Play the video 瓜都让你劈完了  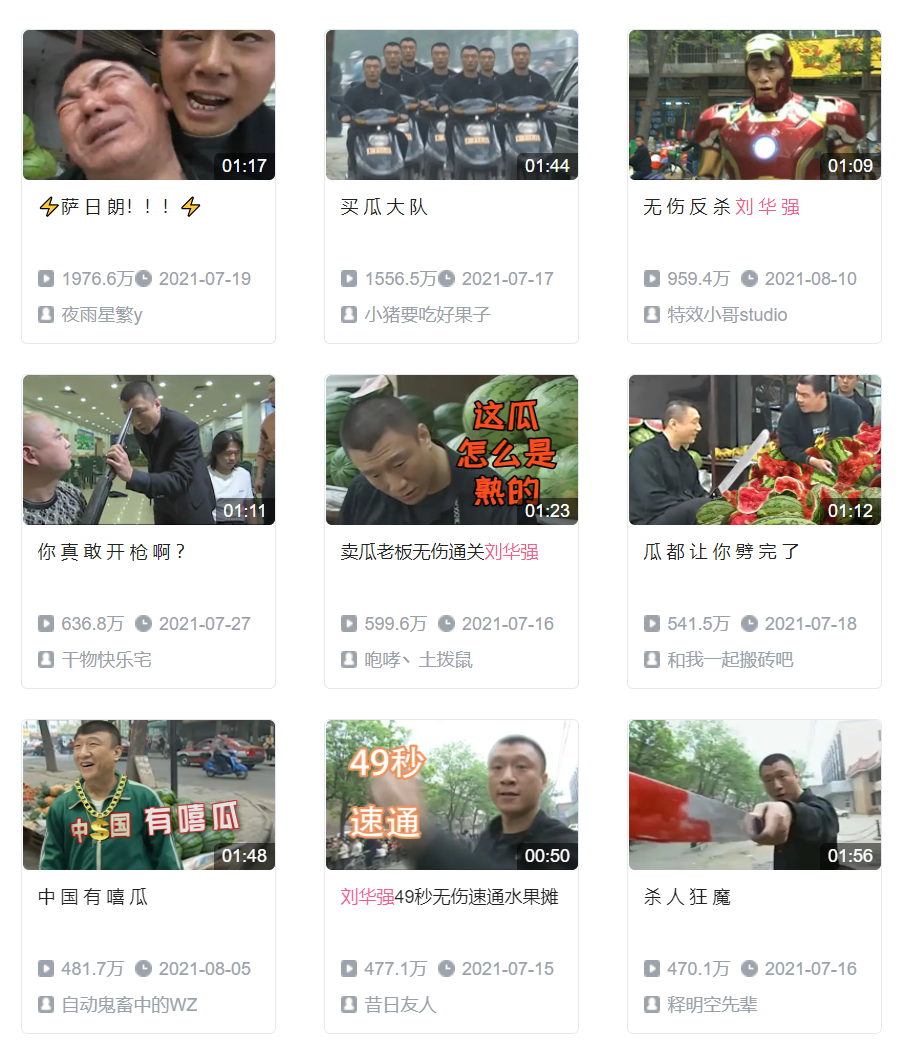coord(754,450)
